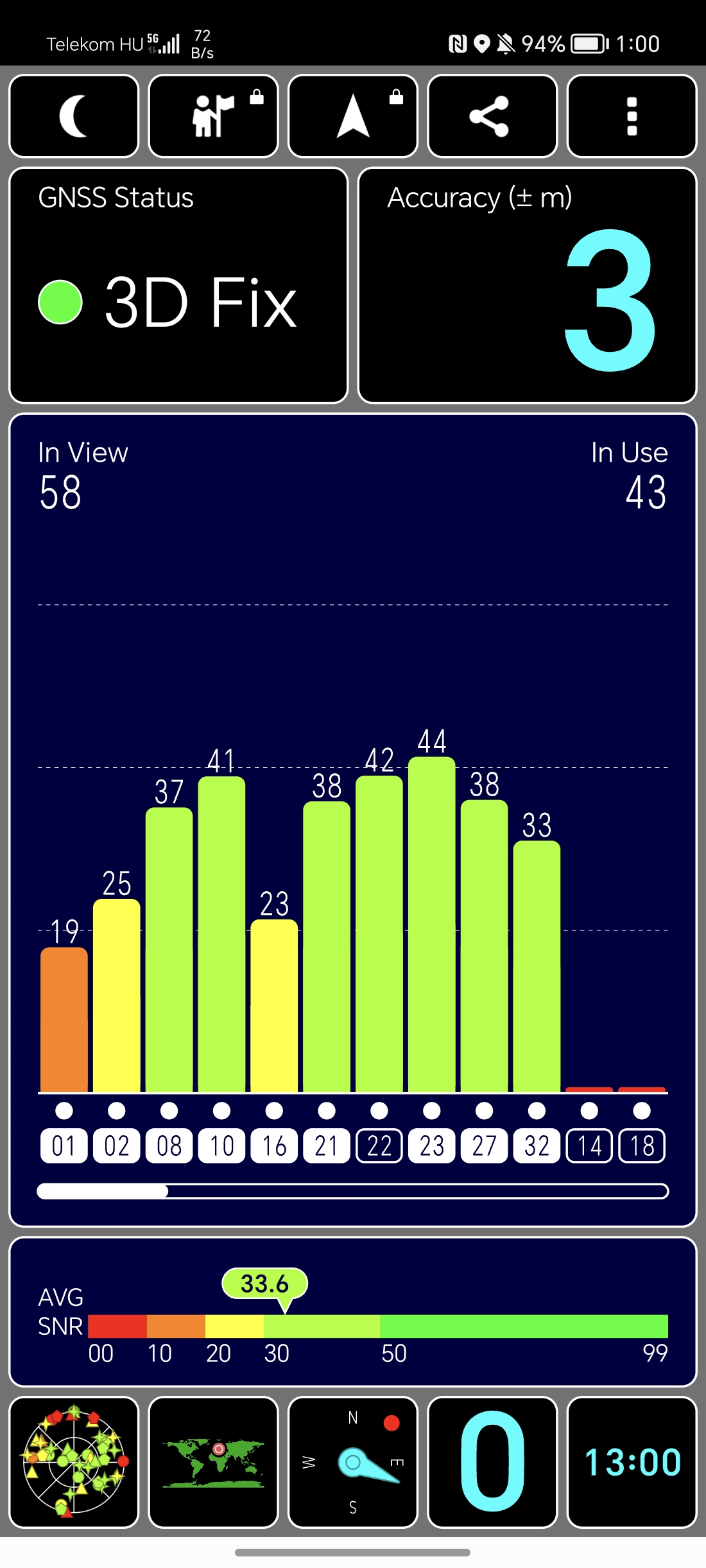Open the time tile showing 13:00
The height and width of the screenshot is (1568, 706).
[632, 1462]
